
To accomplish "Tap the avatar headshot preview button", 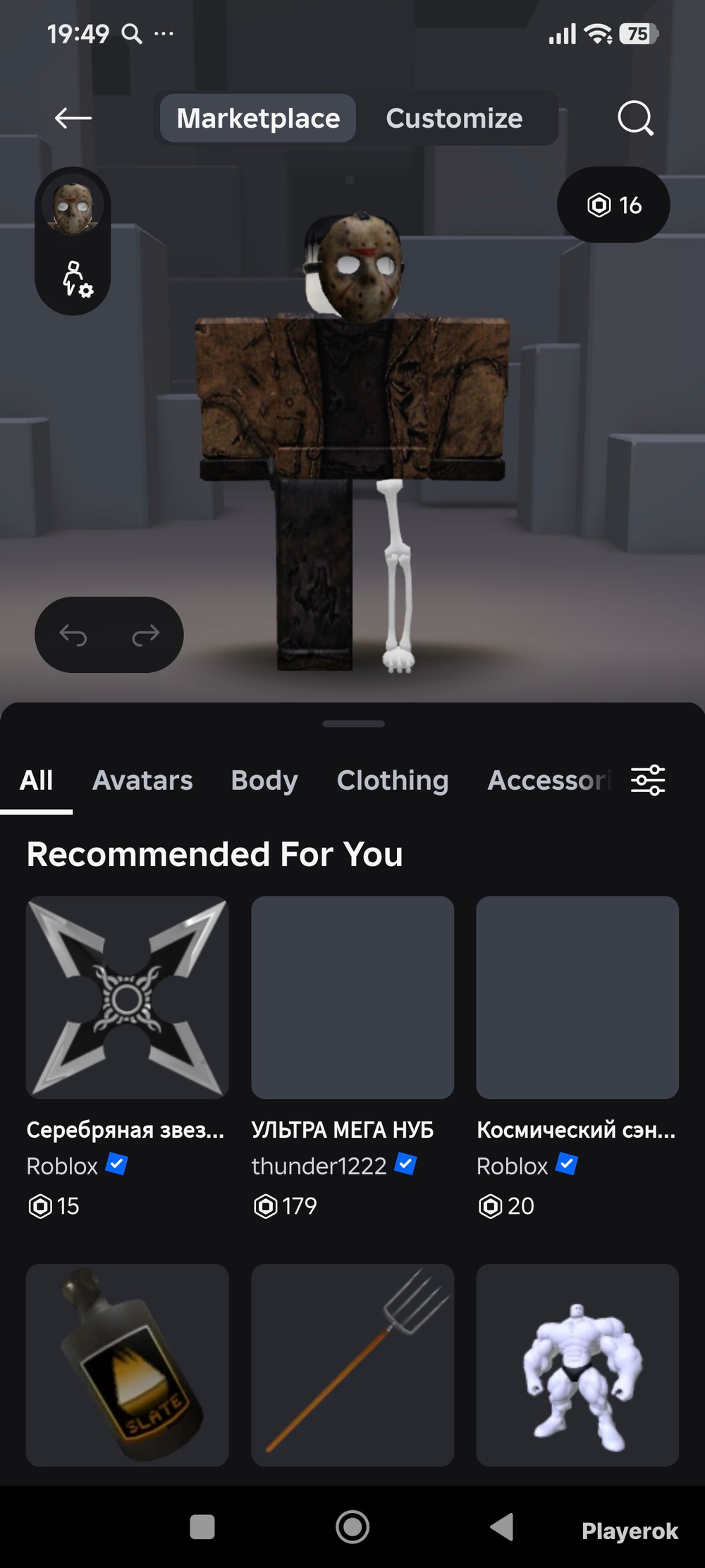I will click(73, 207).
